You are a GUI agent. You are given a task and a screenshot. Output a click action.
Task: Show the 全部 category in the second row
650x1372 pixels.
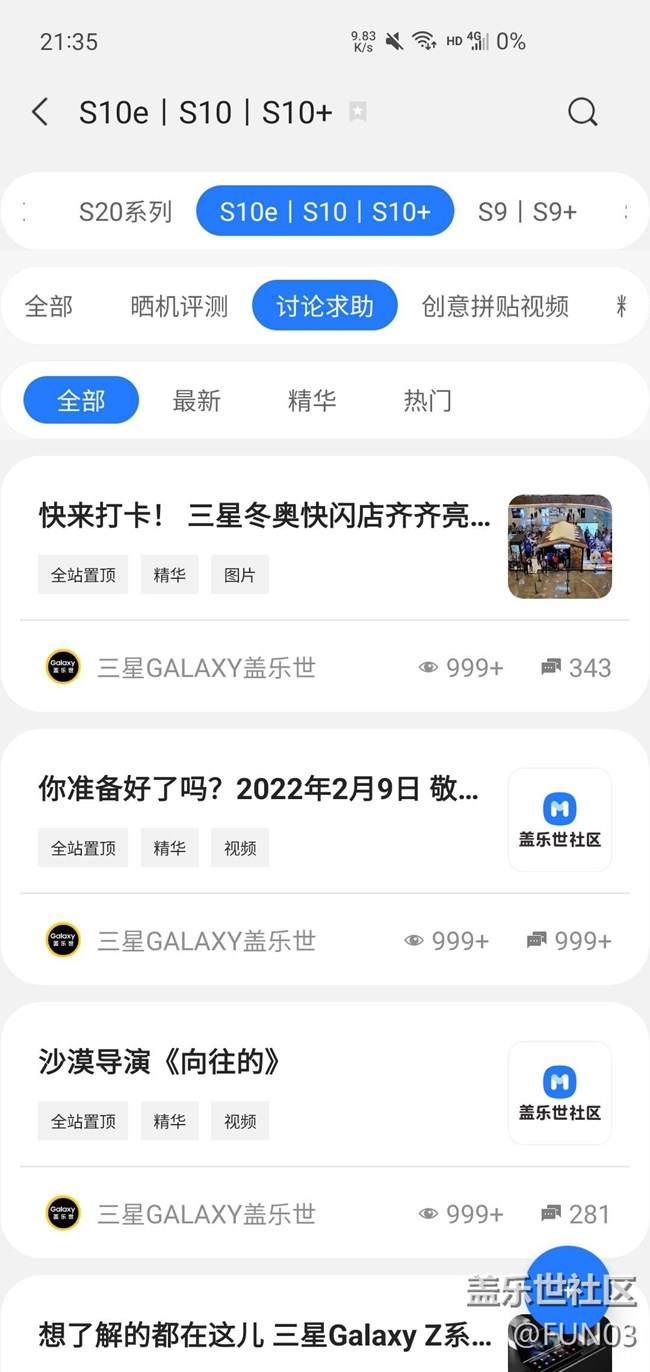[49, 306]
